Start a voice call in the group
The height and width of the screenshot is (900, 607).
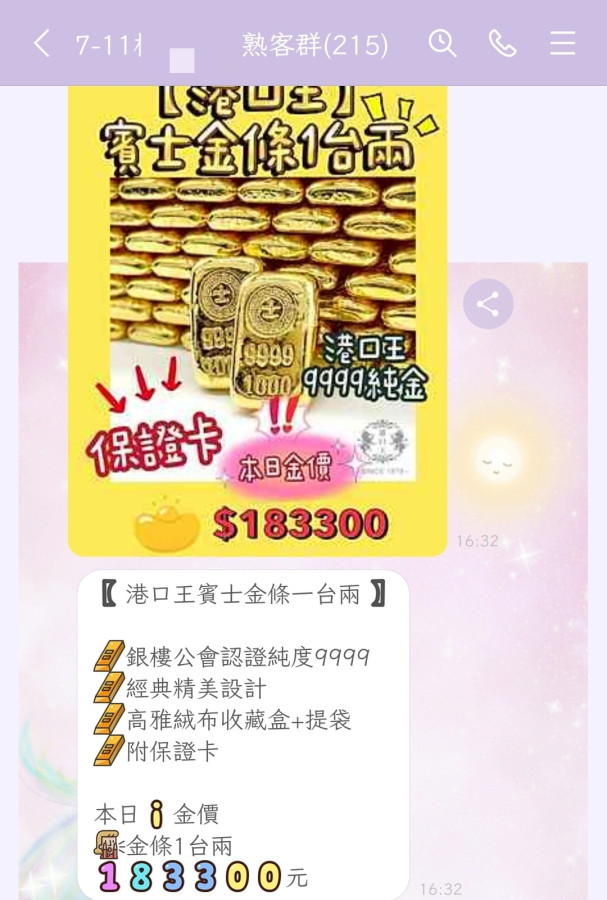tap(502, 43)
